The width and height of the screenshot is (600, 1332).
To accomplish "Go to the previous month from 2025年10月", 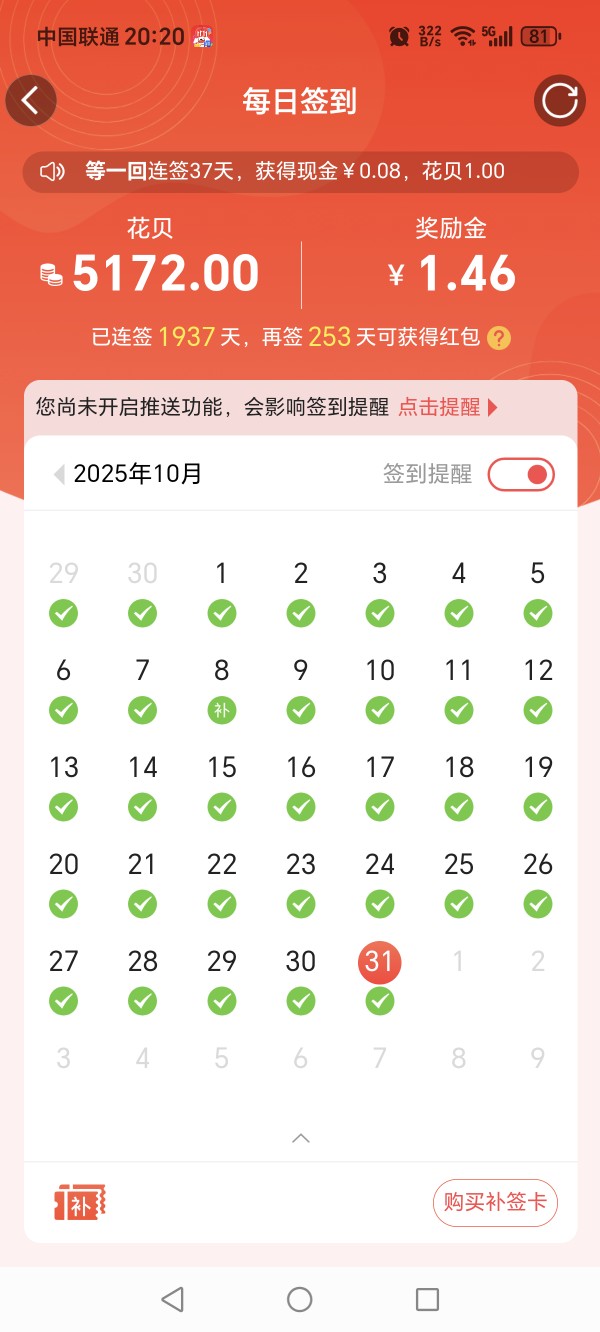I will coord(59,474).
